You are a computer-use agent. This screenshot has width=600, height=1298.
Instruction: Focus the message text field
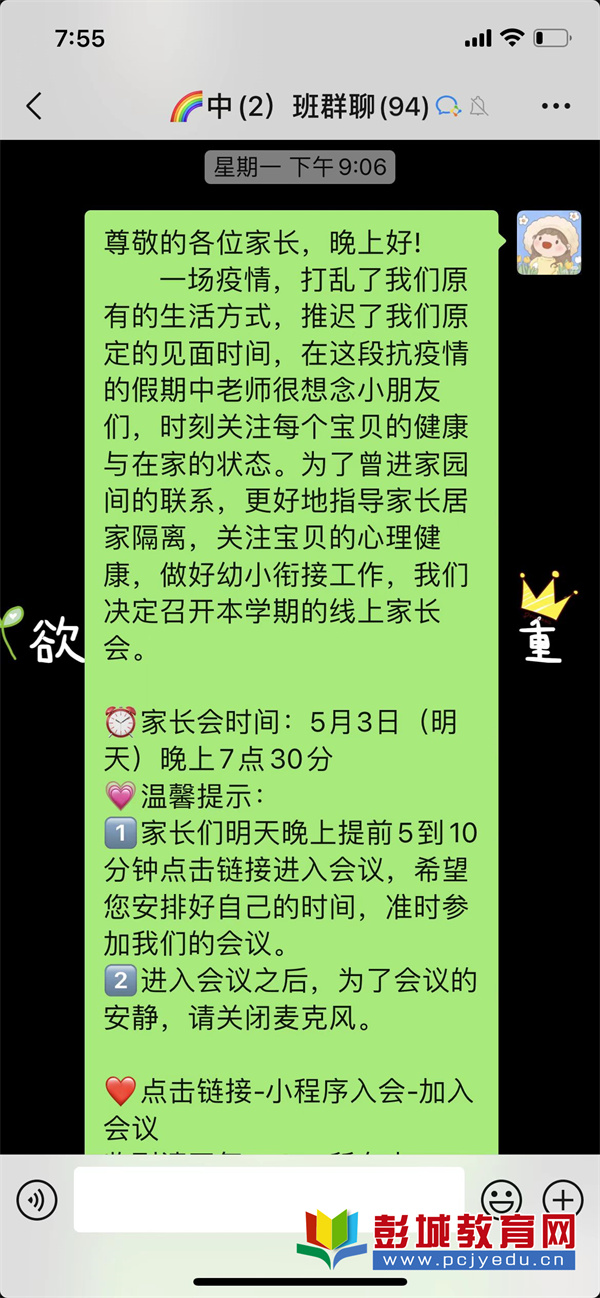(268, 1198)
